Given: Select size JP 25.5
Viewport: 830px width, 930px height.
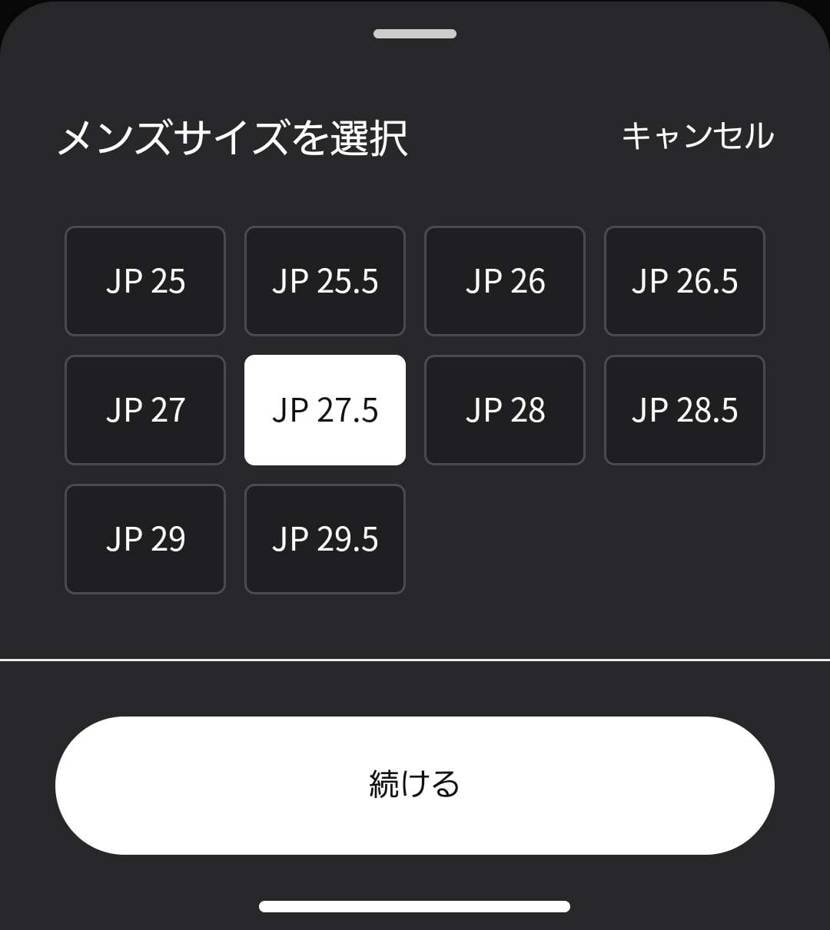Looking at the screenshot, I should pyautogui.click(x=324, y=281).
